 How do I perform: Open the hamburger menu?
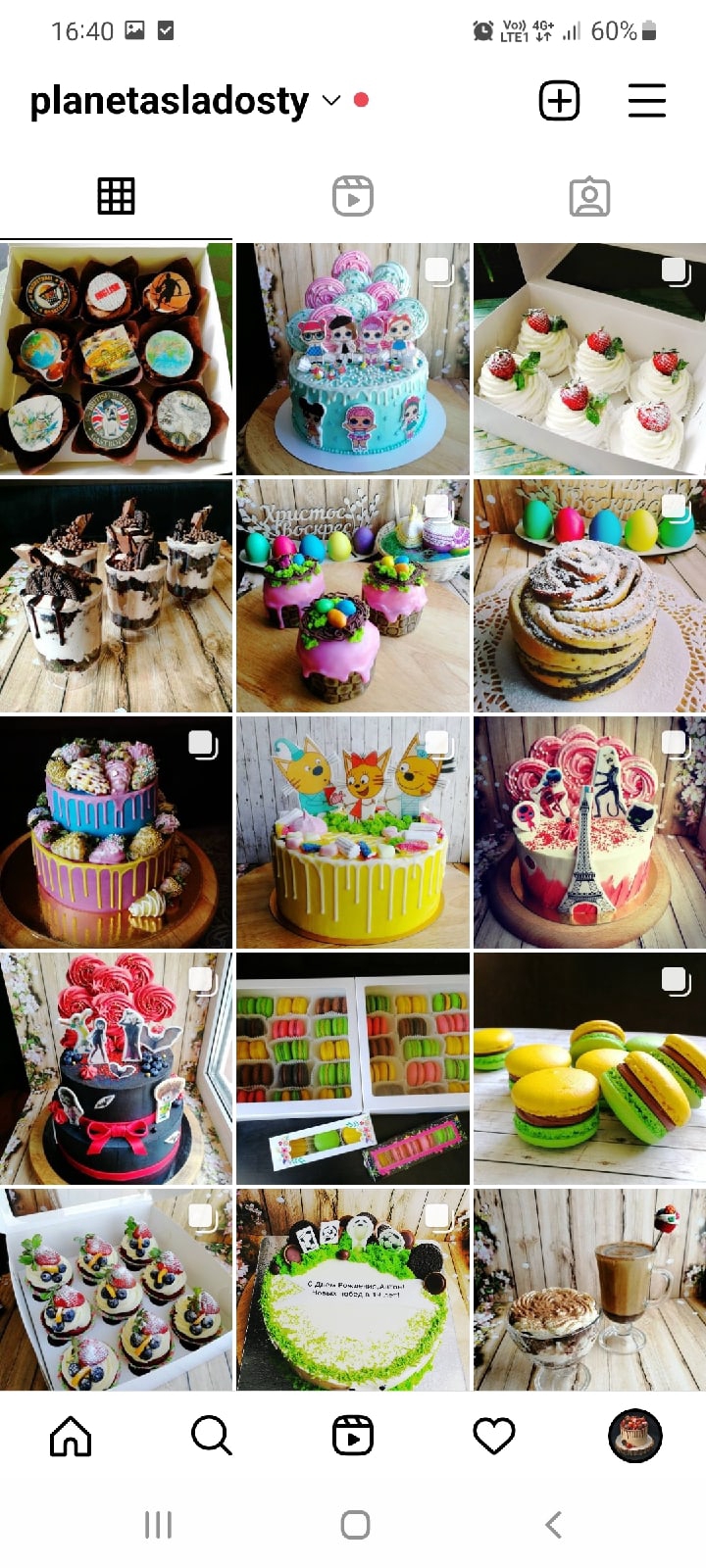(x=646, y=101)
